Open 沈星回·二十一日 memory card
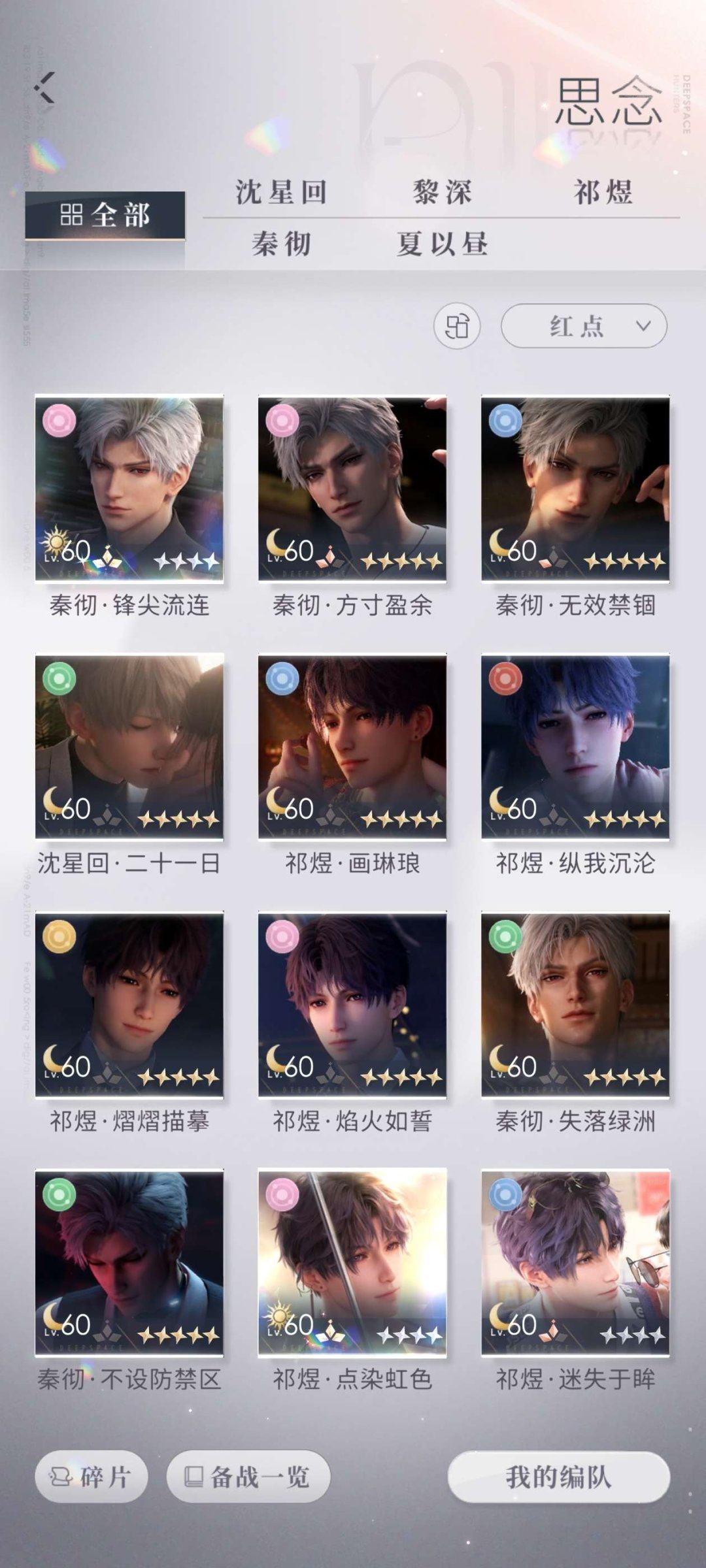 [129, 747]
